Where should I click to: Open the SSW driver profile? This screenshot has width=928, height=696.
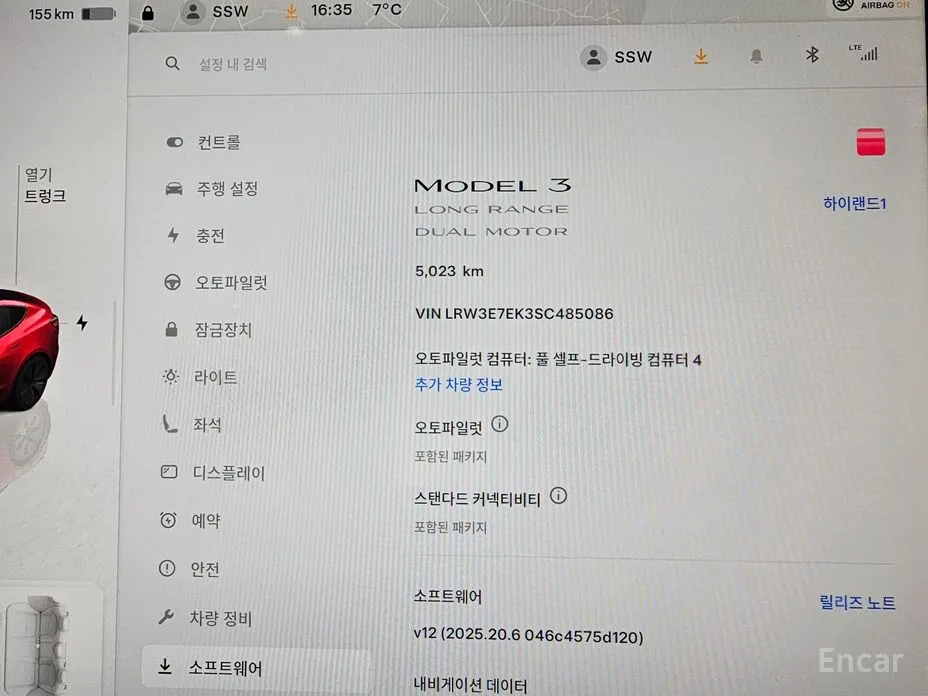(617, 57)
